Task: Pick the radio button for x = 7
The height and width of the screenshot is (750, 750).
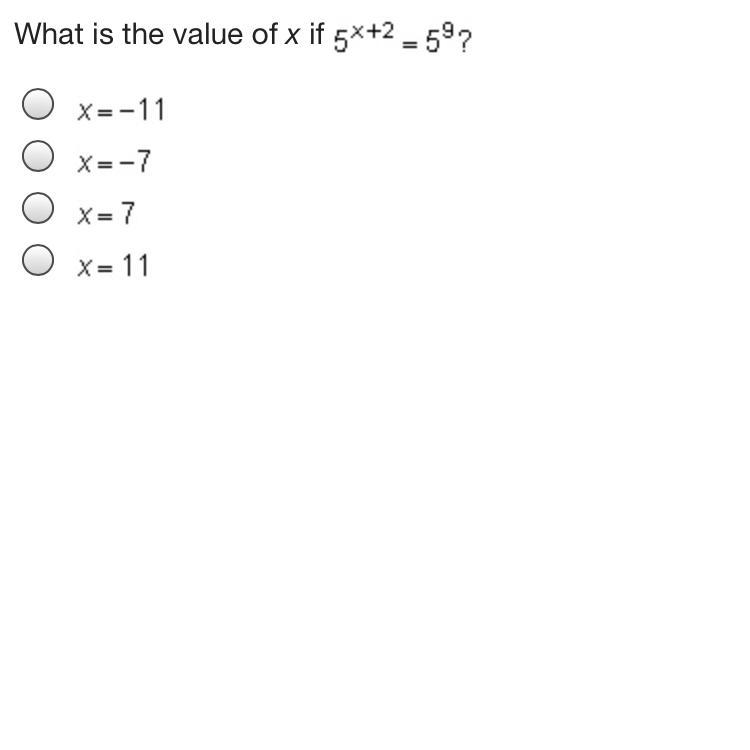Action: [38, 208]
